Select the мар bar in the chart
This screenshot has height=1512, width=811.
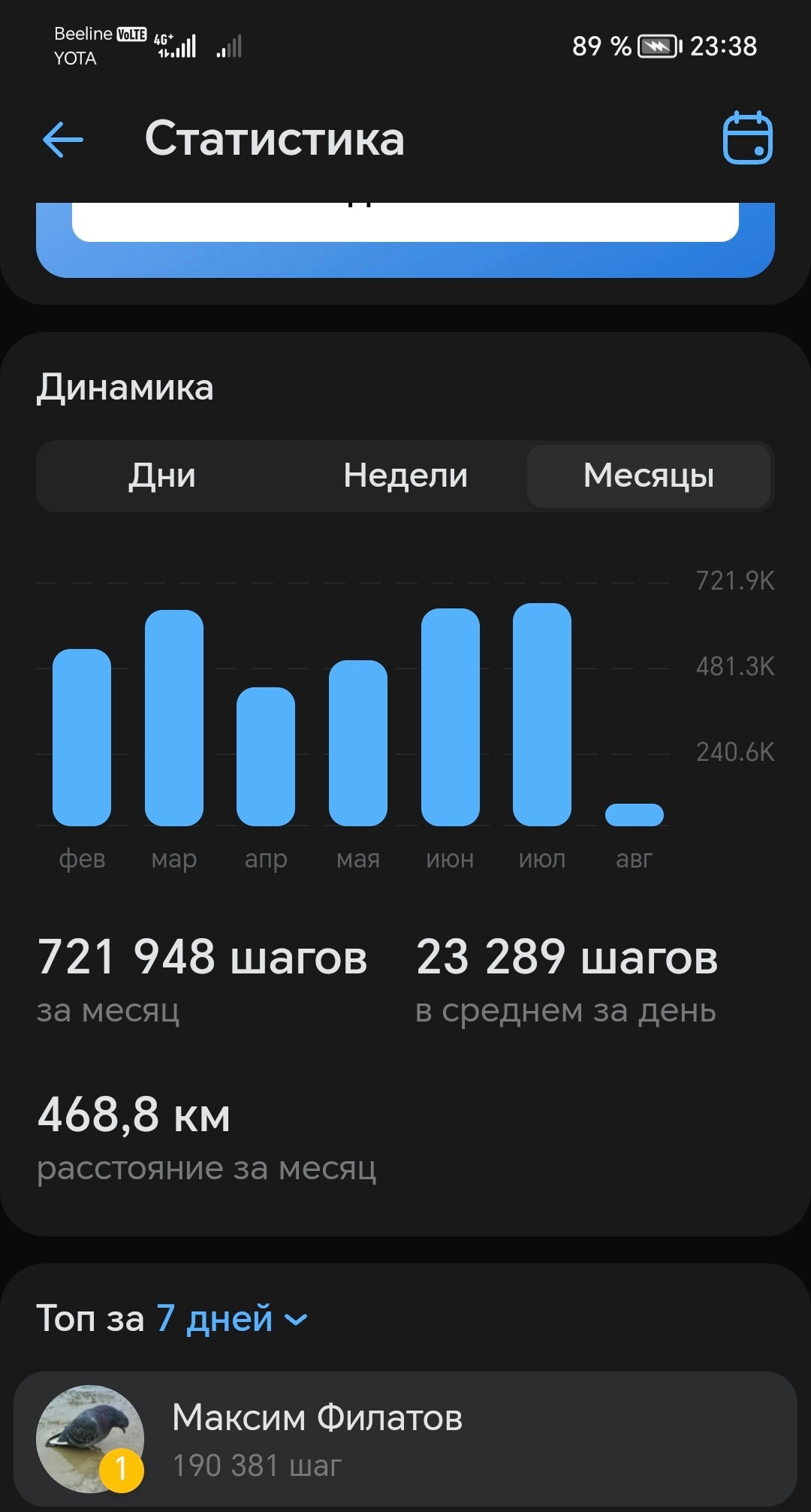(x=174, y=718)
